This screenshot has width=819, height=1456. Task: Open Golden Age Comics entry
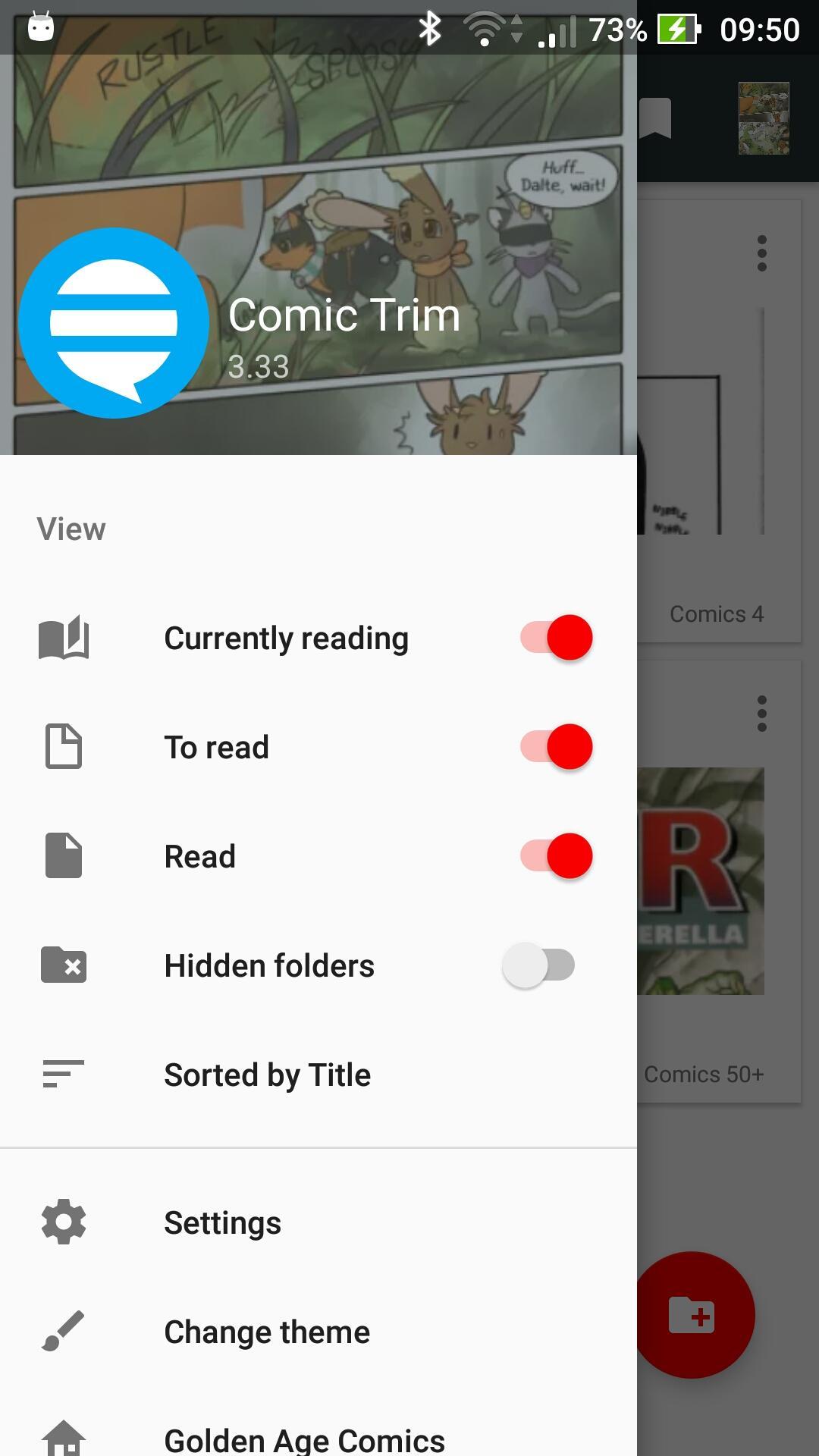(x=303, y=1438)
